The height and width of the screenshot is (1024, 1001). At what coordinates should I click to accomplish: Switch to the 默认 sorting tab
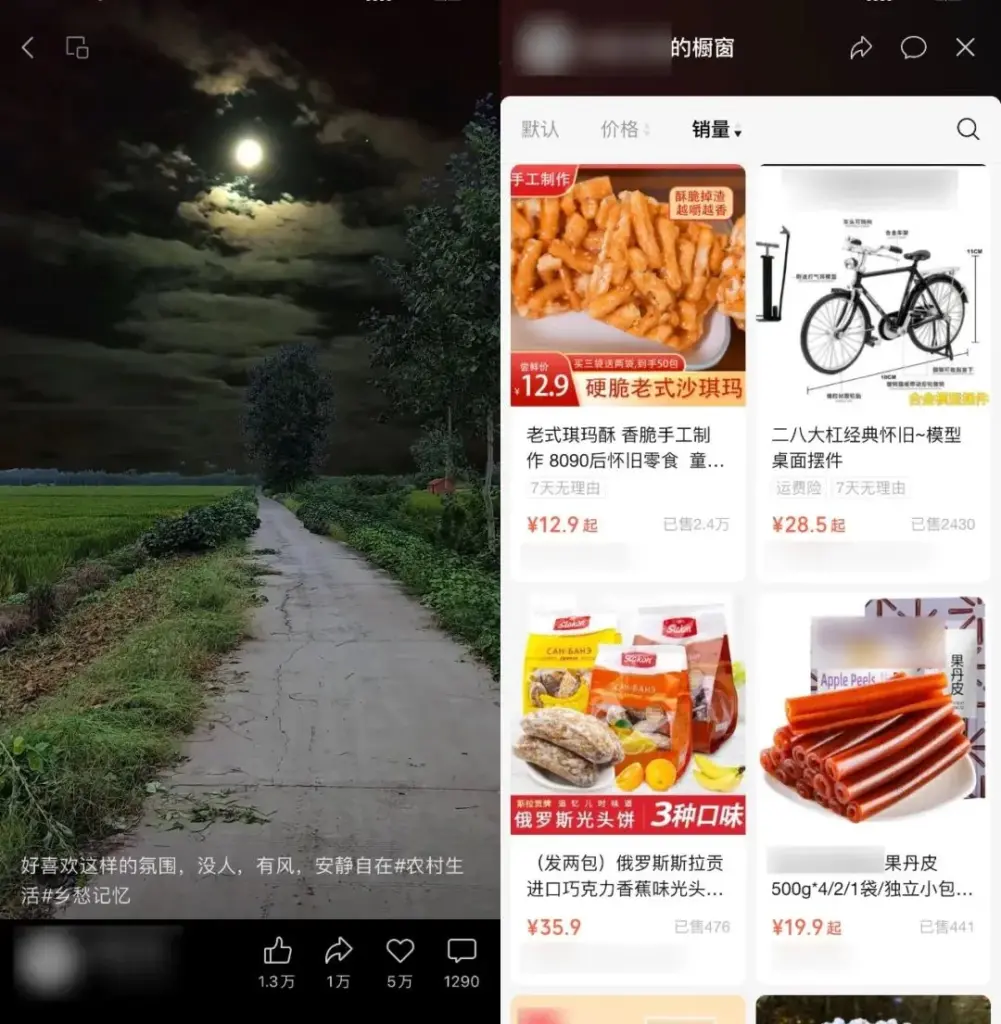[x=540, y=129]
